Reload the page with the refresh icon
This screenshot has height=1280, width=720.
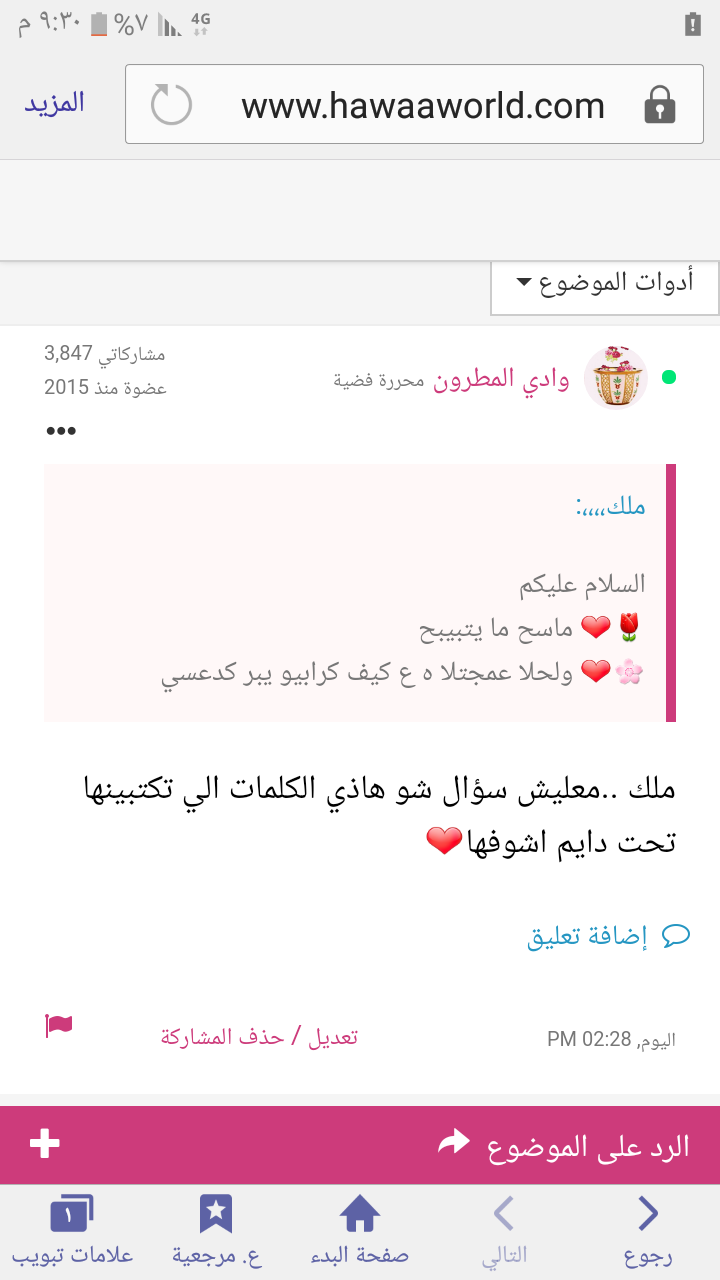(171, 105)
